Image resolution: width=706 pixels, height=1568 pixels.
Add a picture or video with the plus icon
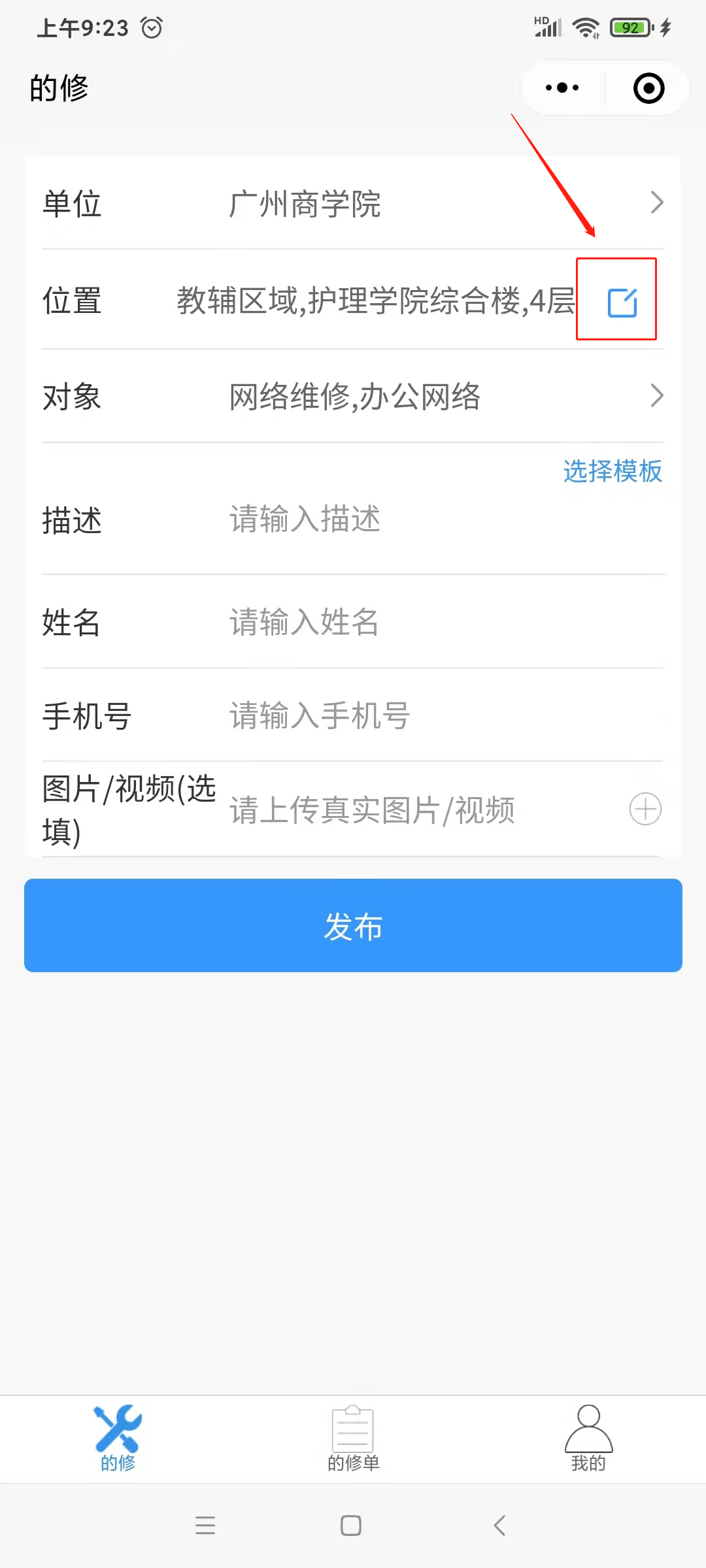point(645,809)
